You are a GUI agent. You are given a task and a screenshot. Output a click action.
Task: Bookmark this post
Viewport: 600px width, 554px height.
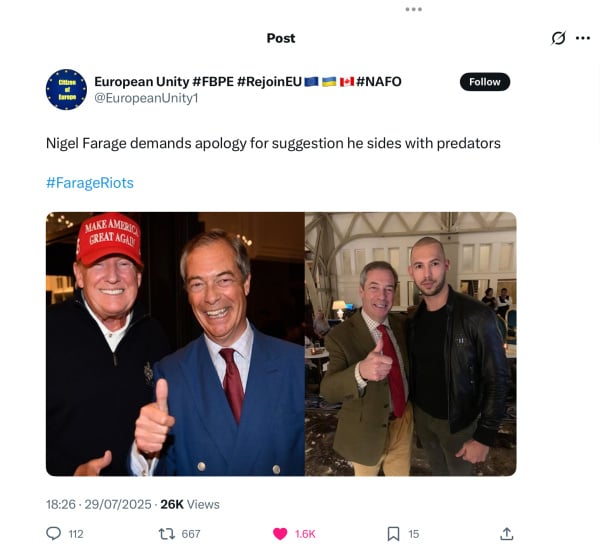[393, 533]
